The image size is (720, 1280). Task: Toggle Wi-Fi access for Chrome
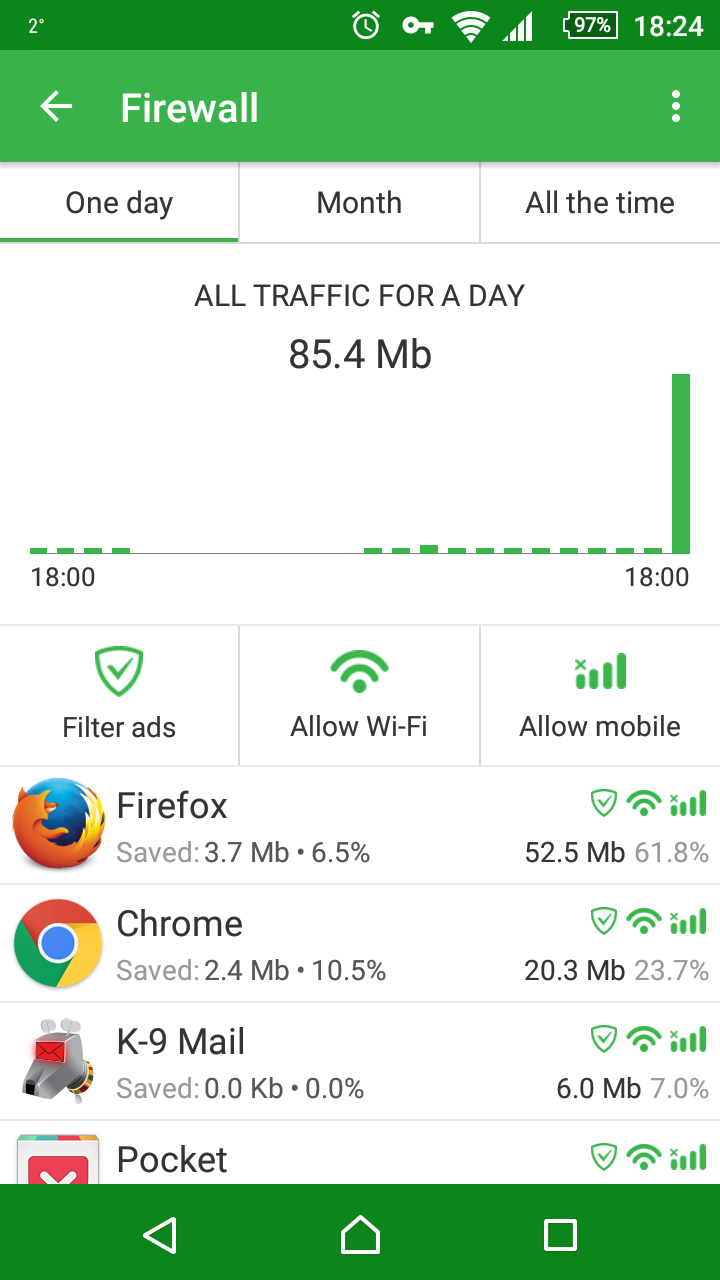click(645, 921)
